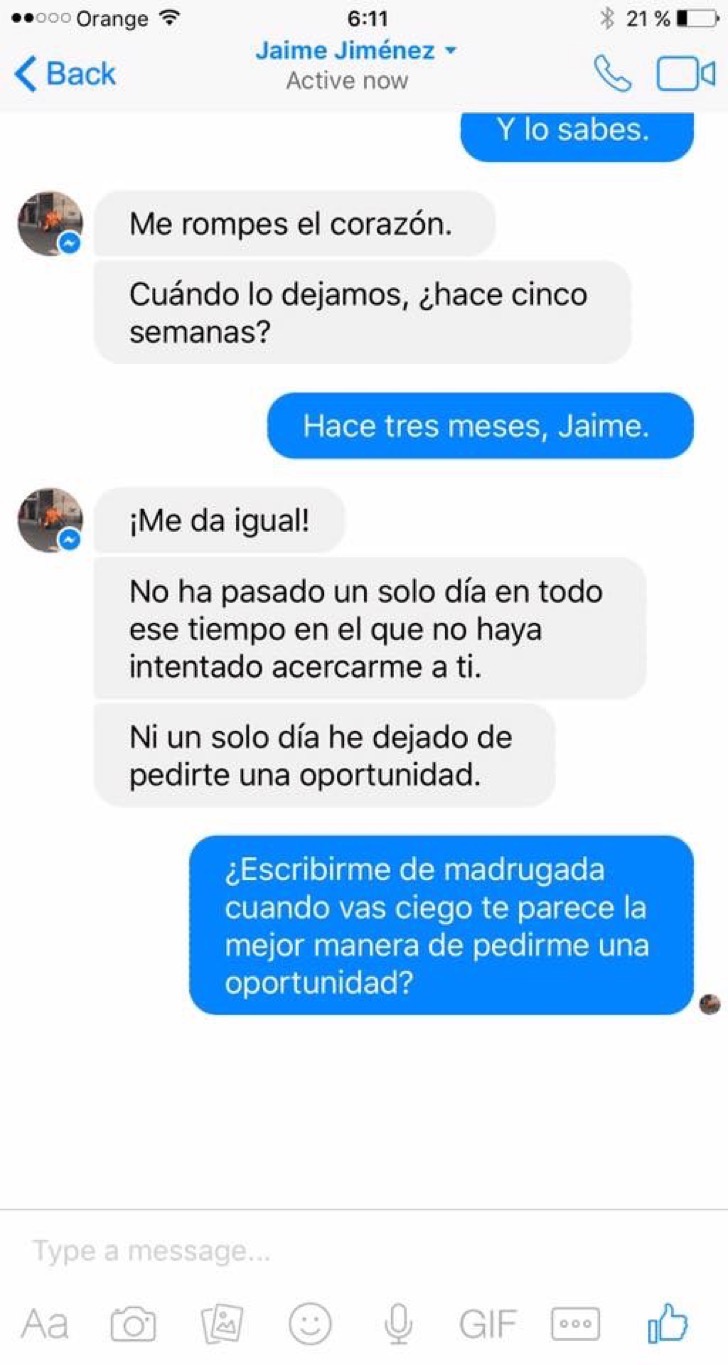Open the GIF search

[488, 1324]
